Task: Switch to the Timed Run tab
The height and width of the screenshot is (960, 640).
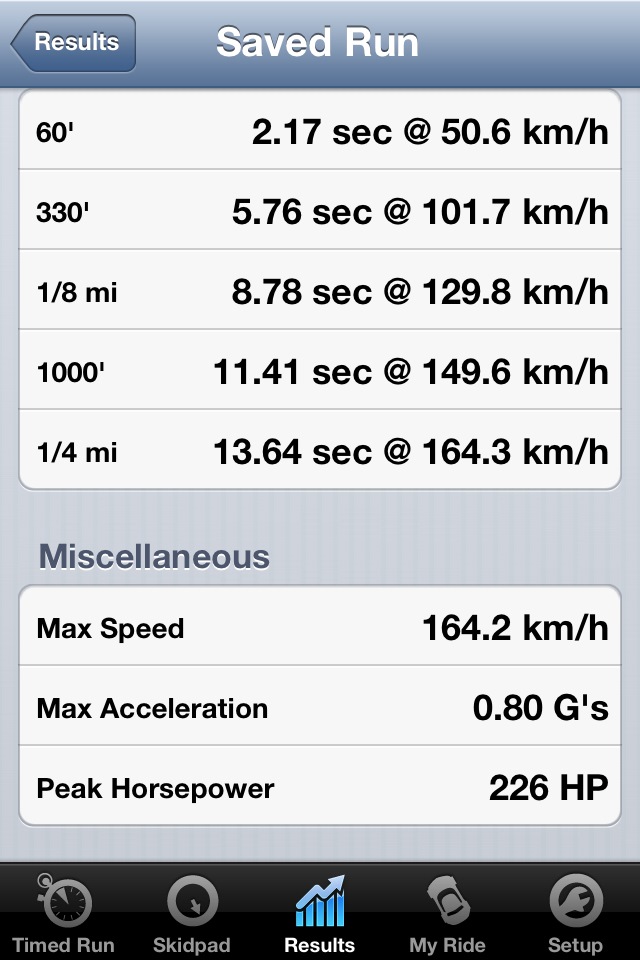Action: 64,914
